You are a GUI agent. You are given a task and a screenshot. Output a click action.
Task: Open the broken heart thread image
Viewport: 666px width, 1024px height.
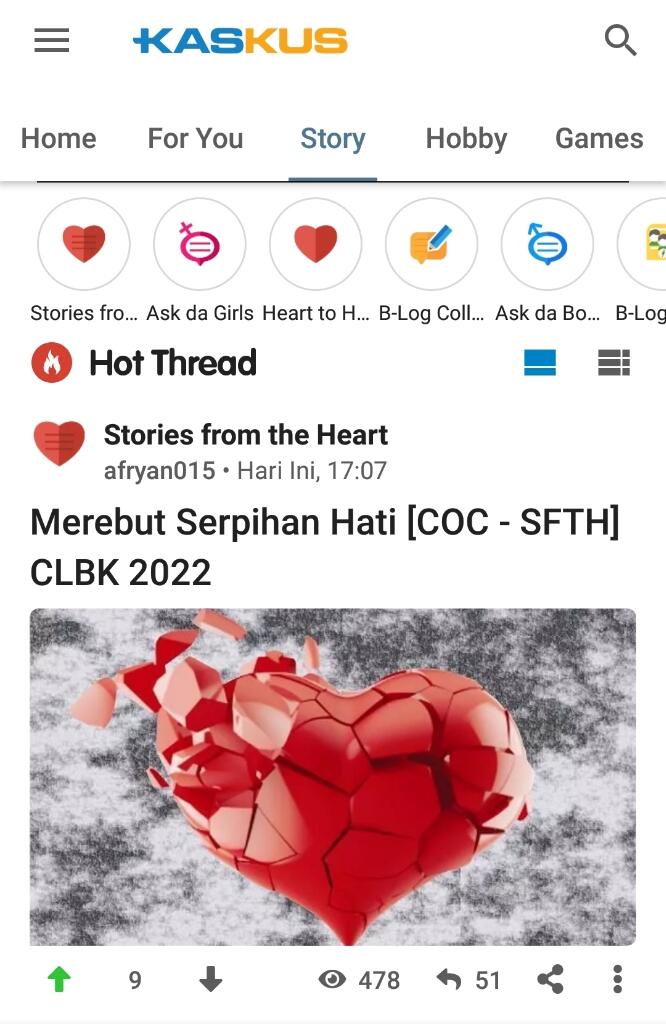point(332,776)
